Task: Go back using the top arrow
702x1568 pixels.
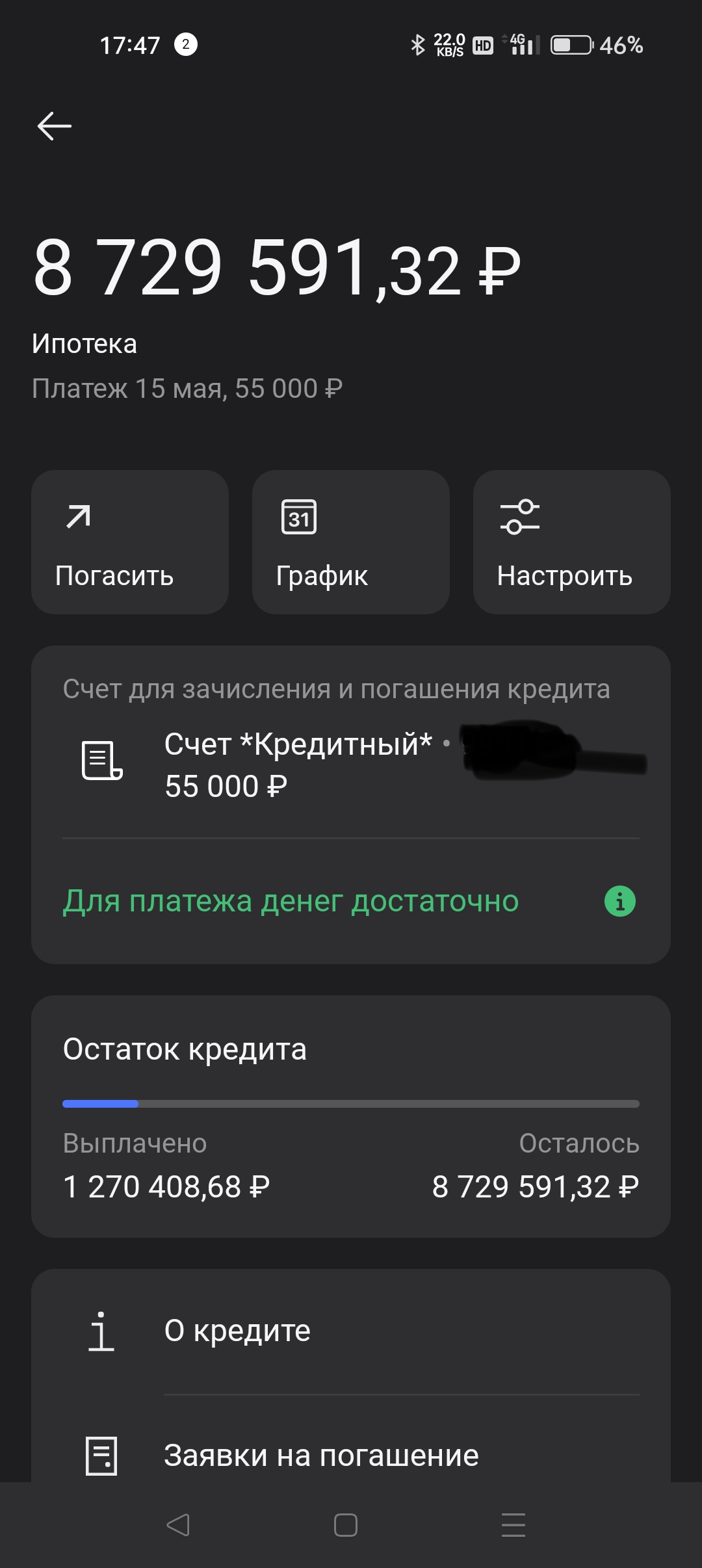Action: (x=55, y=126)
